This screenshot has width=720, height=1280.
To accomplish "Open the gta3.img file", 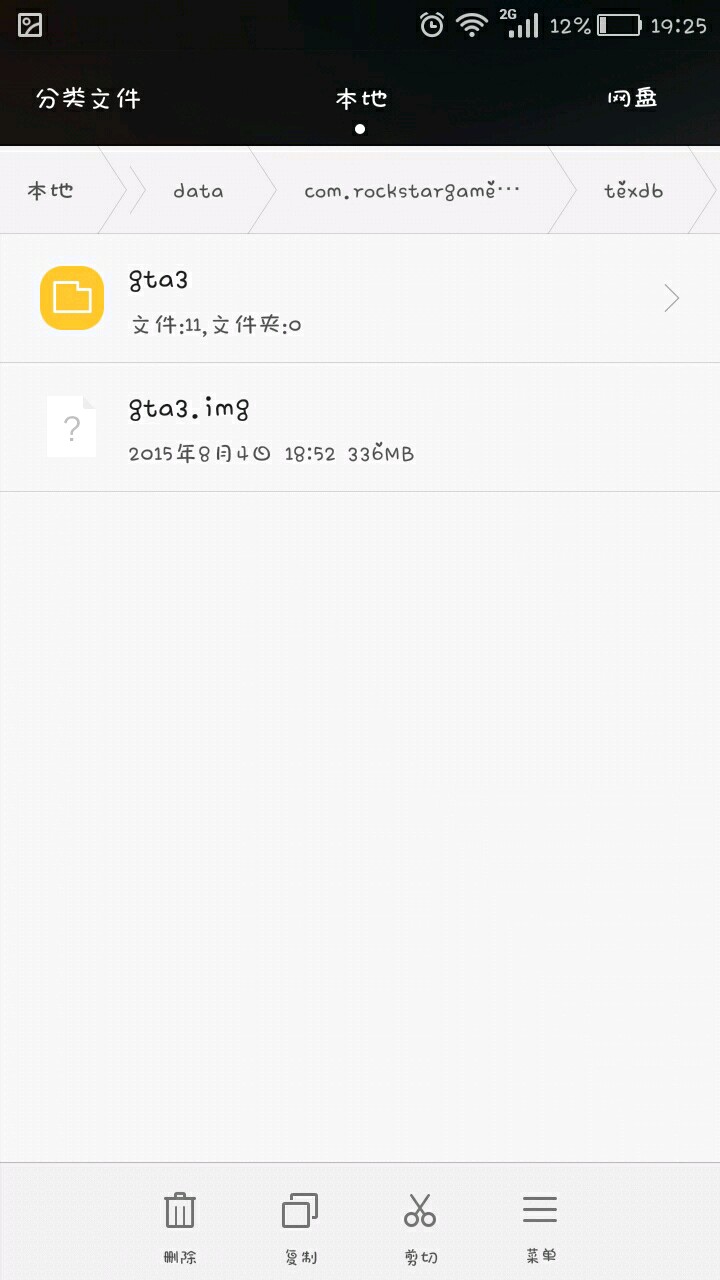I will [360, 427].
